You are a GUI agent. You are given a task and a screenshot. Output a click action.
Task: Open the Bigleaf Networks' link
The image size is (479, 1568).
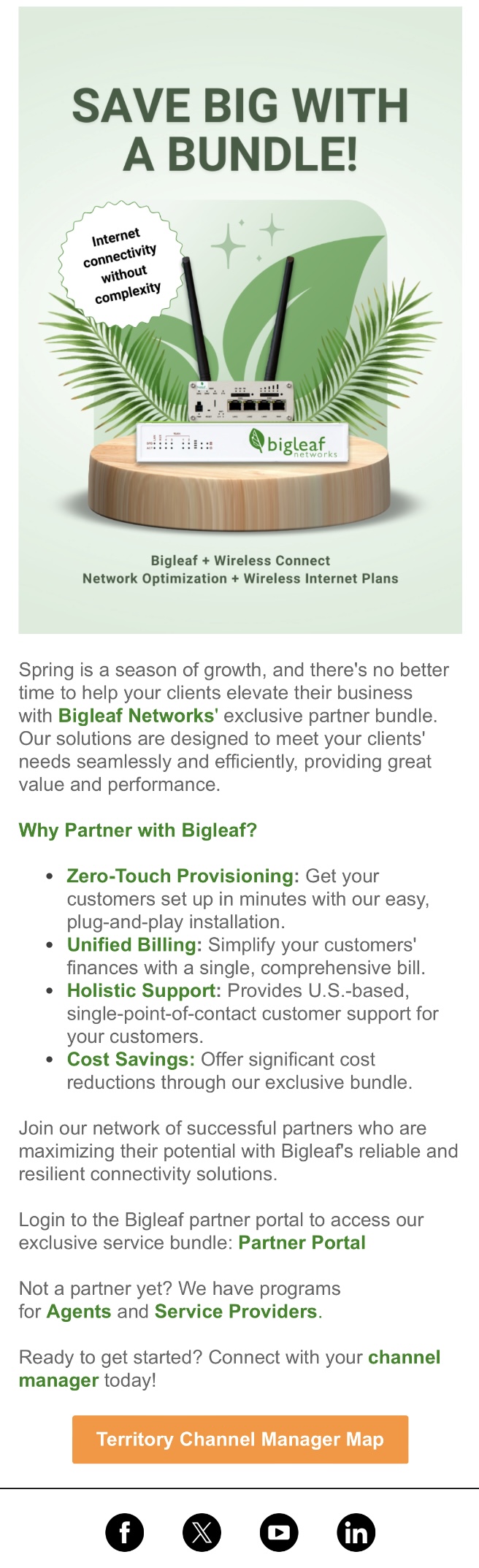click(x=138, y=716)
